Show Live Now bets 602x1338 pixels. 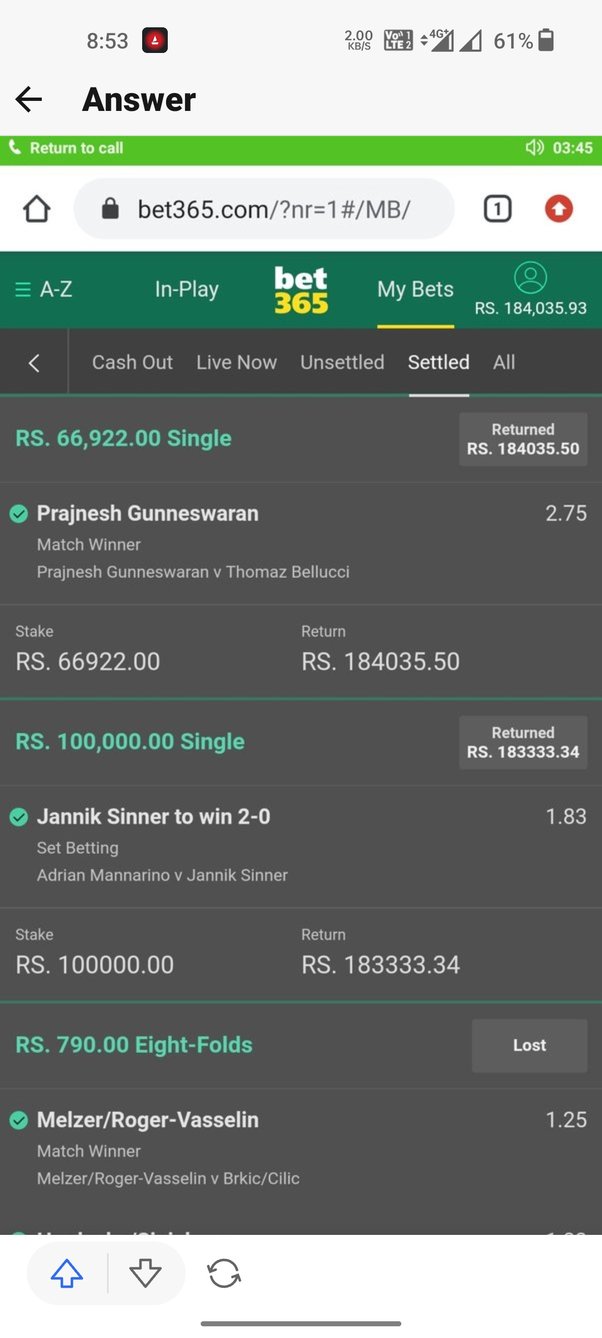(236, 363)
